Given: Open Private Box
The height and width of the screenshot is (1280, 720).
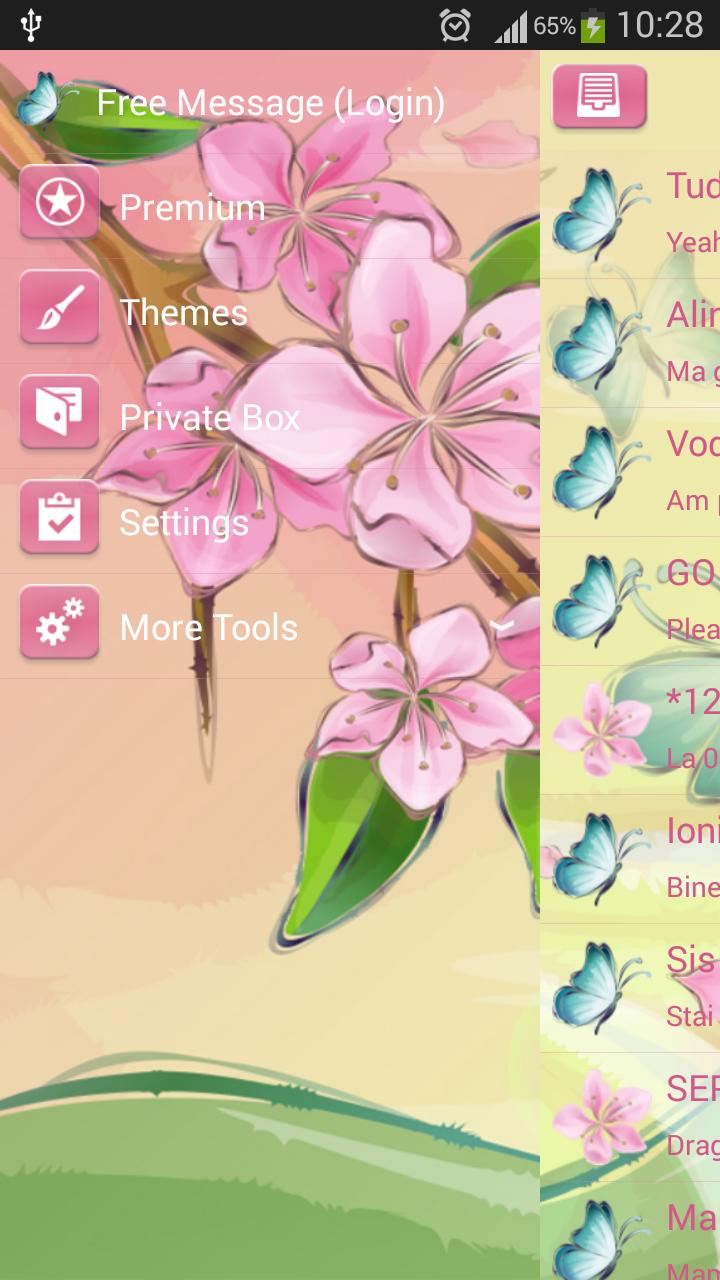Looking at the screenshot, I should (x=209, y=417).
